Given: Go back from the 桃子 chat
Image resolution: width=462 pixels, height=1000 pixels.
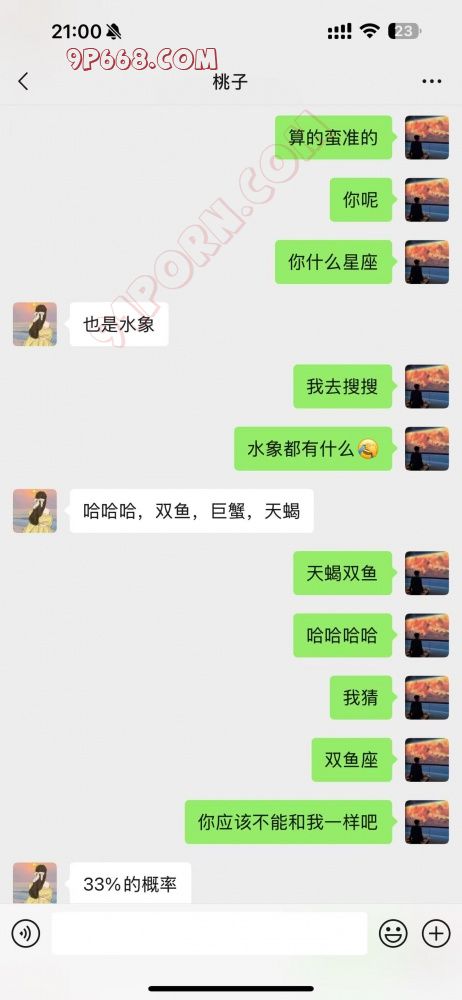Looking at the screenshot, I should pyautogui.click(x=23, y=82).
